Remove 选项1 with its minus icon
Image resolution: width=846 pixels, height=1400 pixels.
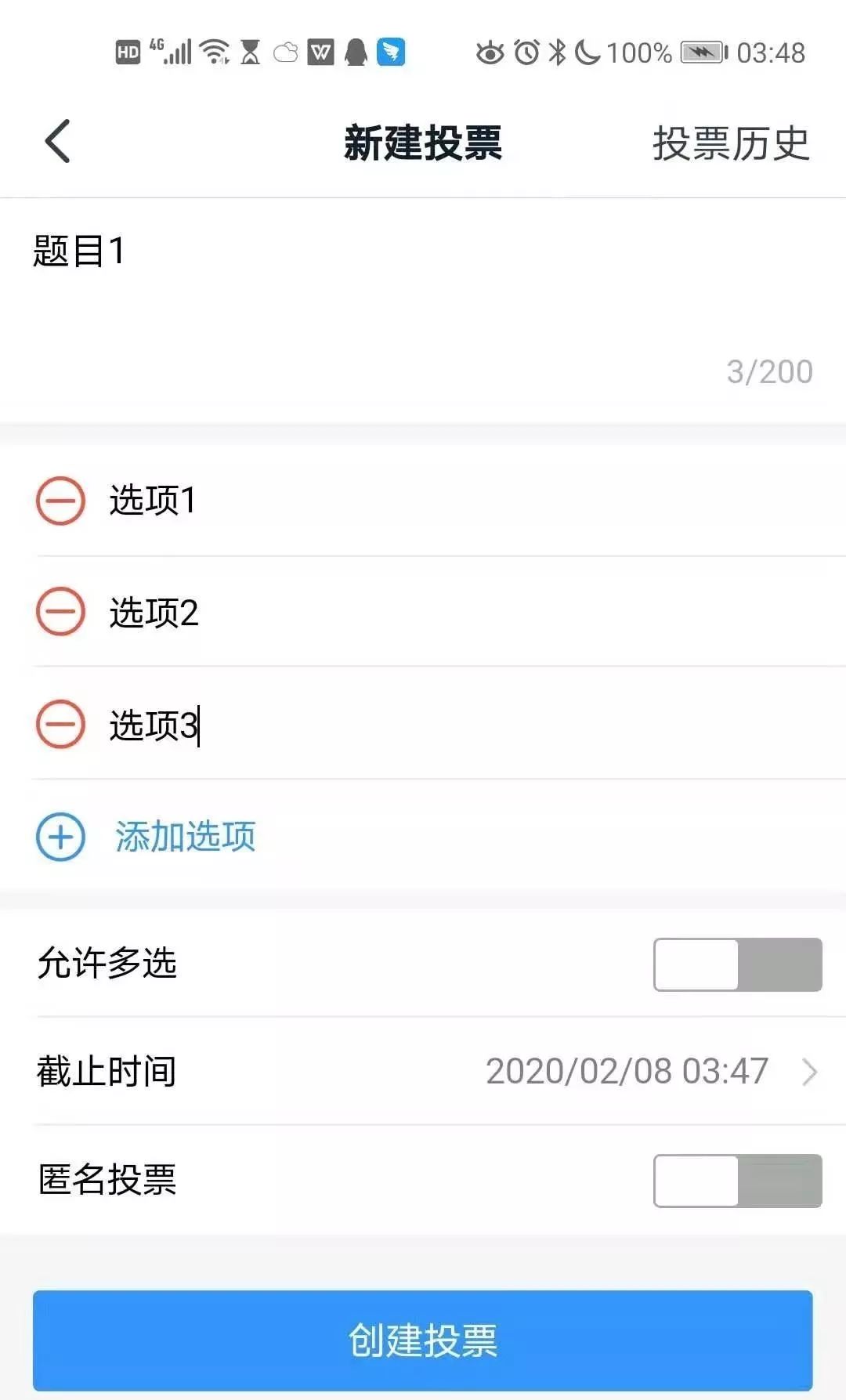pos(60,500)
